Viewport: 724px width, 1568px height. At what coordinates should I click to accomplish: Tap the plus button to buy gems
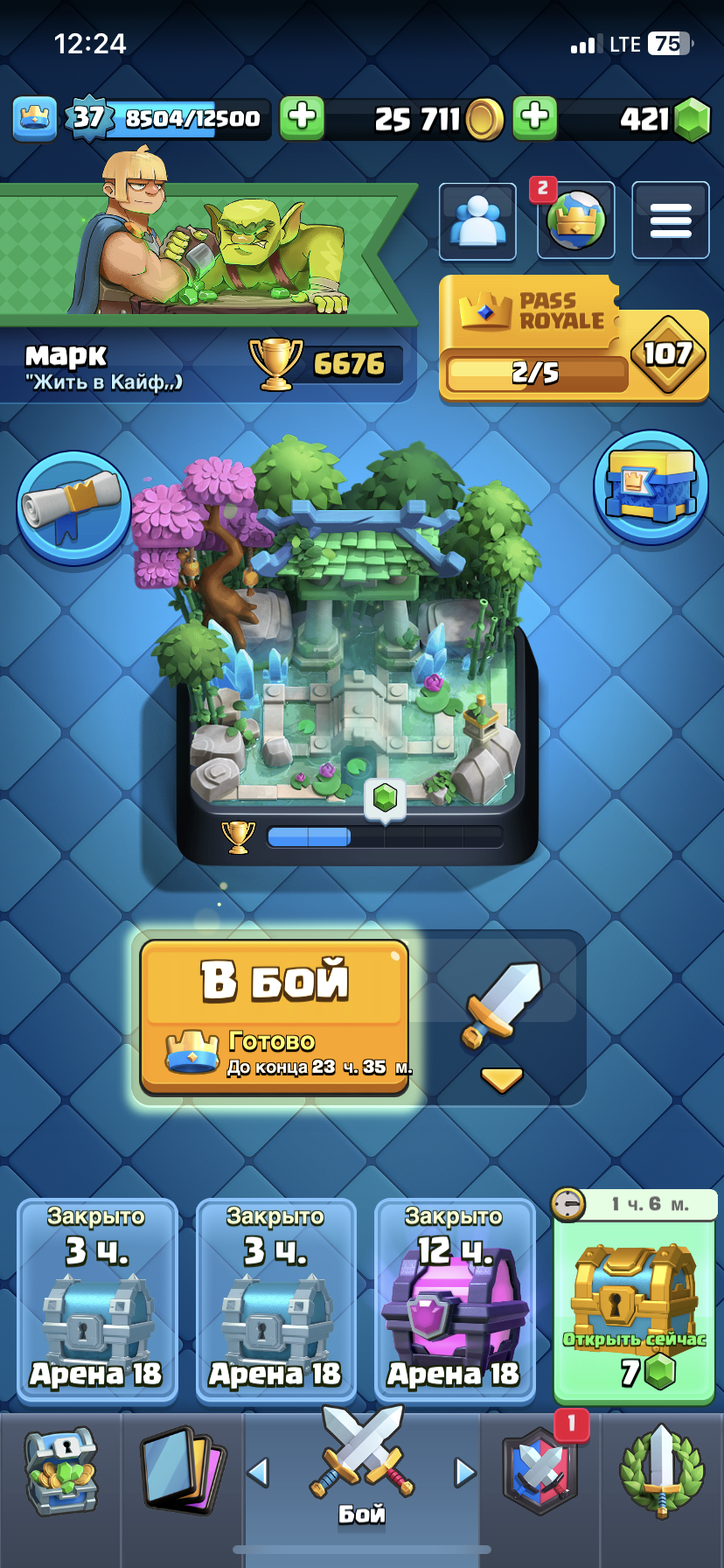coord(535,117)
